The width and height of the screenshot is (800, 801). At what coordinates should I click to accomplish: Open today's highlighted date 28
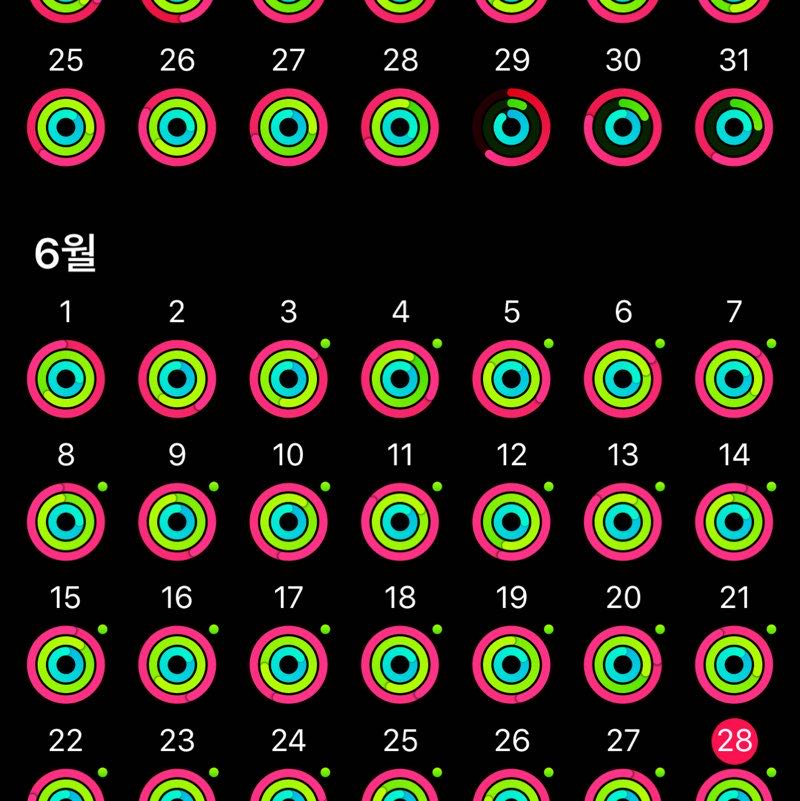734,741
